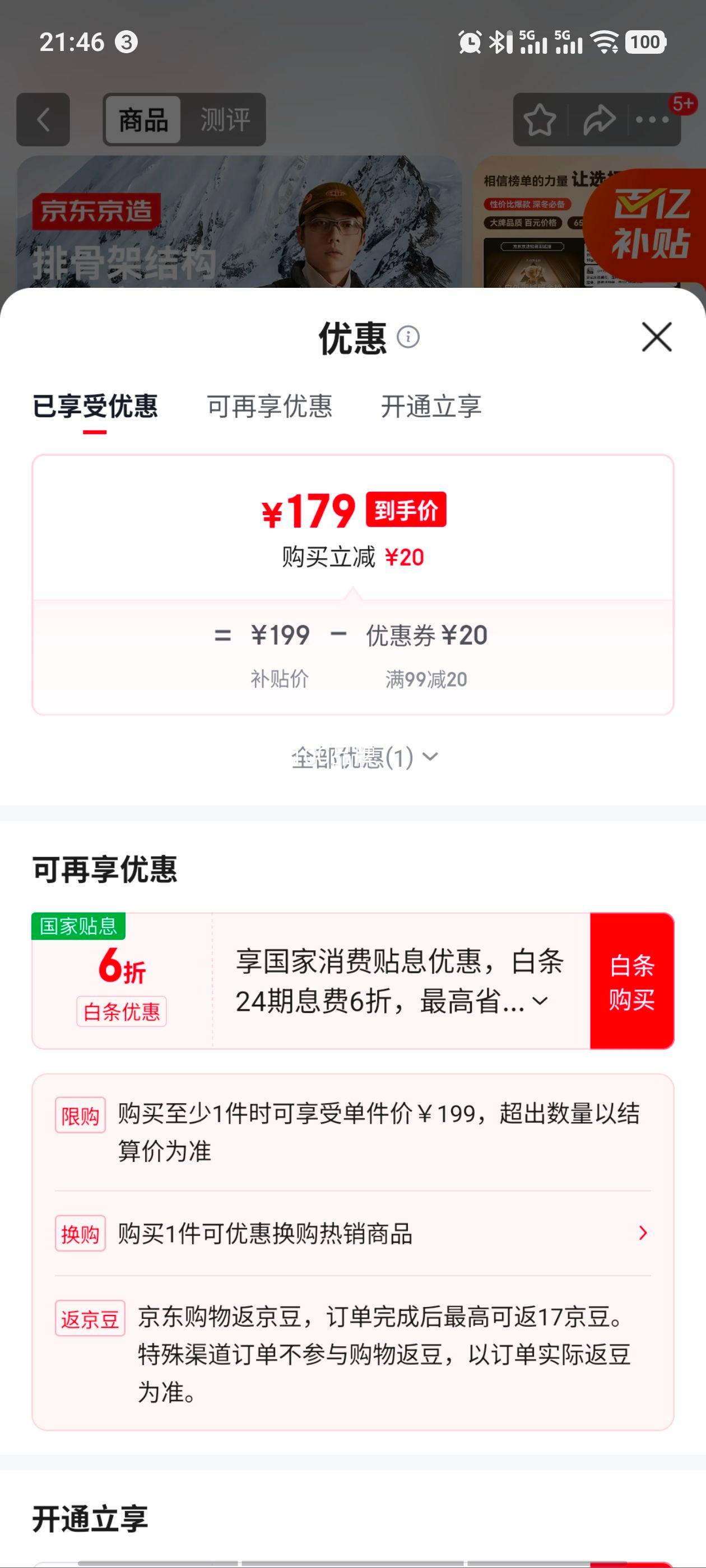Tap the Wi-Fi icon in the status bar
Screen dimensions: 706x1568
pos(605,43)
